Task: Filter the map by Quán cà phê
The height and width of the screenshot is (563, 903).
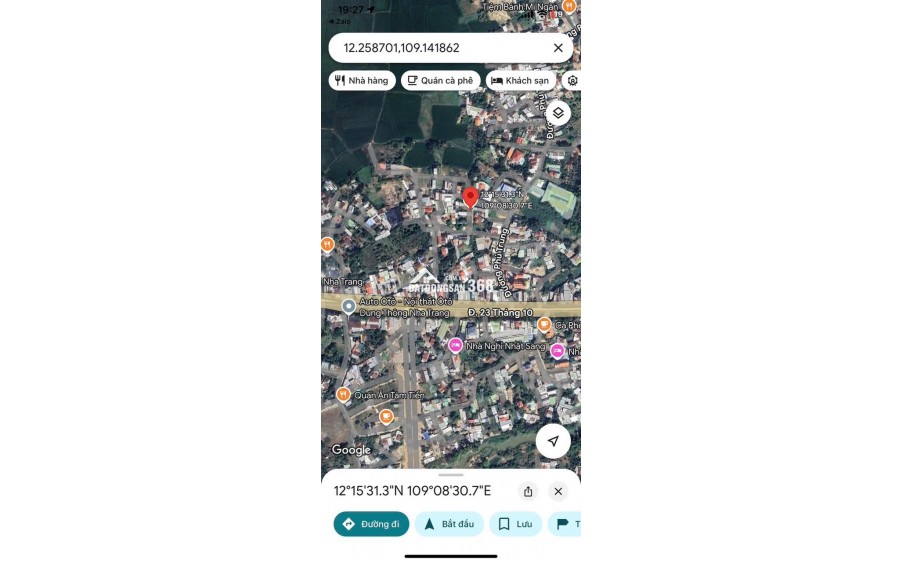Action: pyautogui.click(x=440, y=81)
